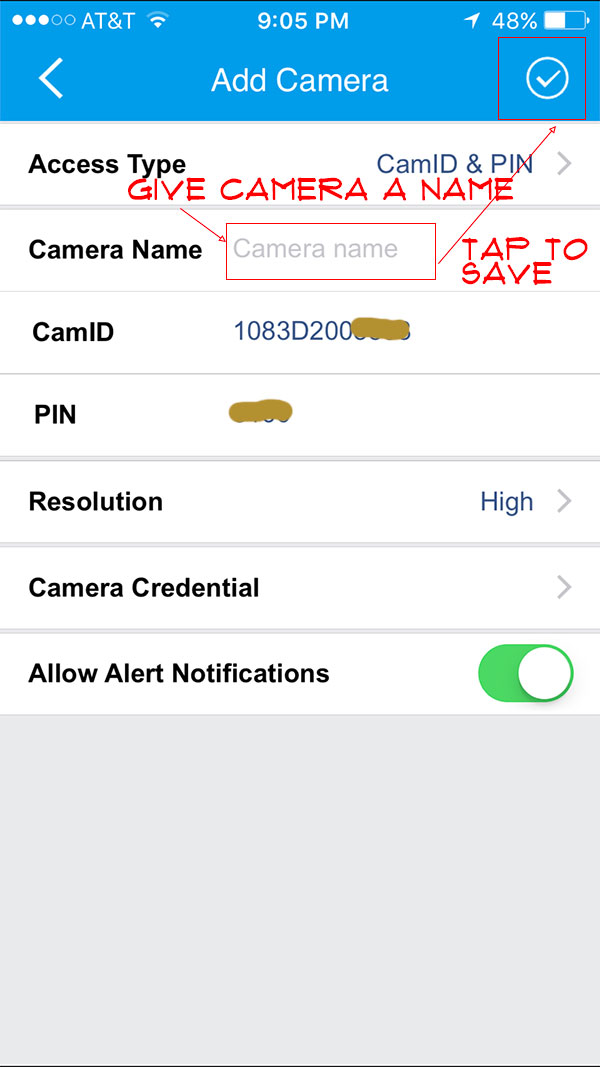
Task: Go back from Add Camera
Action: coord(51,78)
